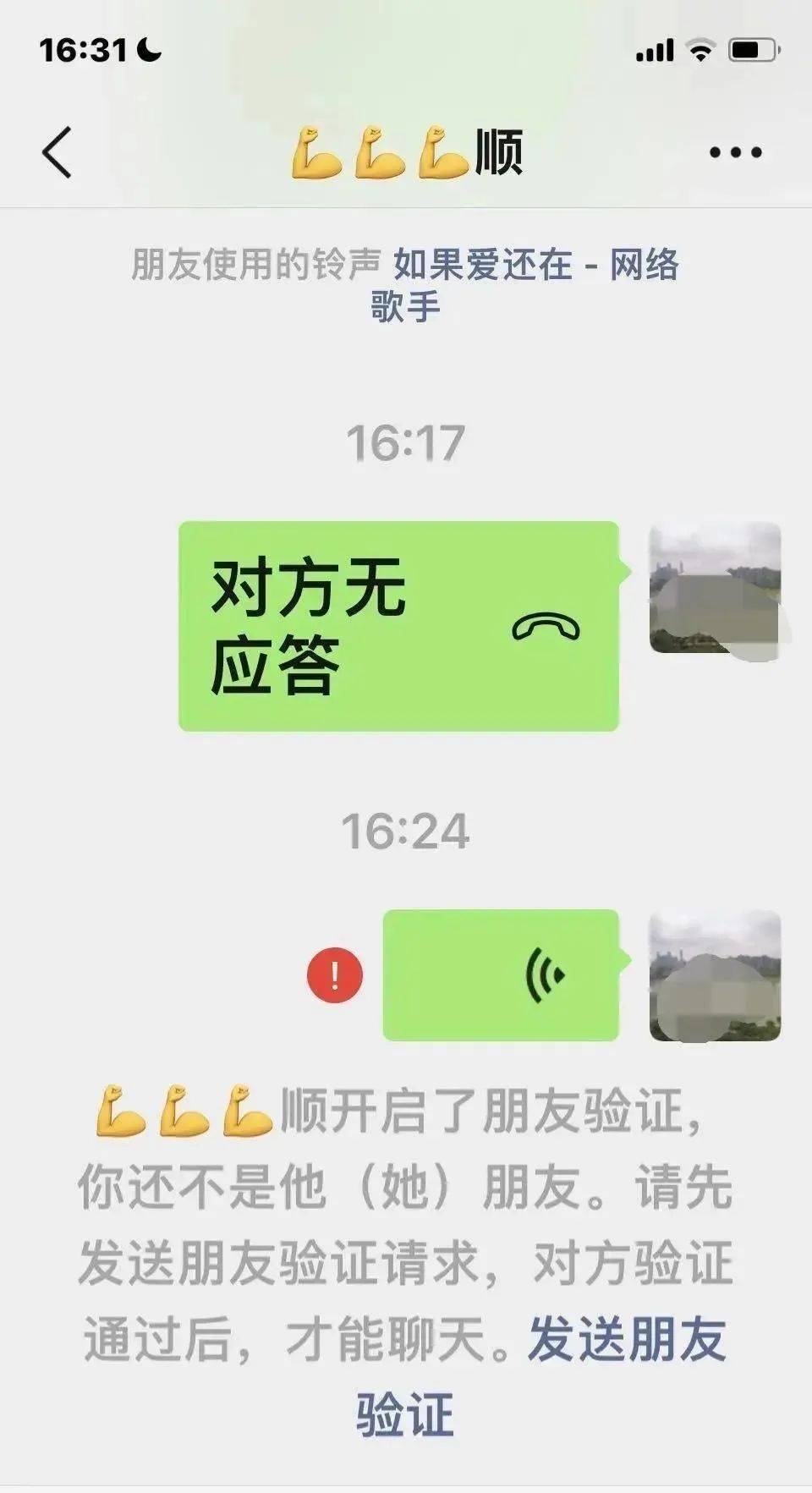
Task: Tap the red resend error icon
Action: pyautogui.click(x=335, y=975)
